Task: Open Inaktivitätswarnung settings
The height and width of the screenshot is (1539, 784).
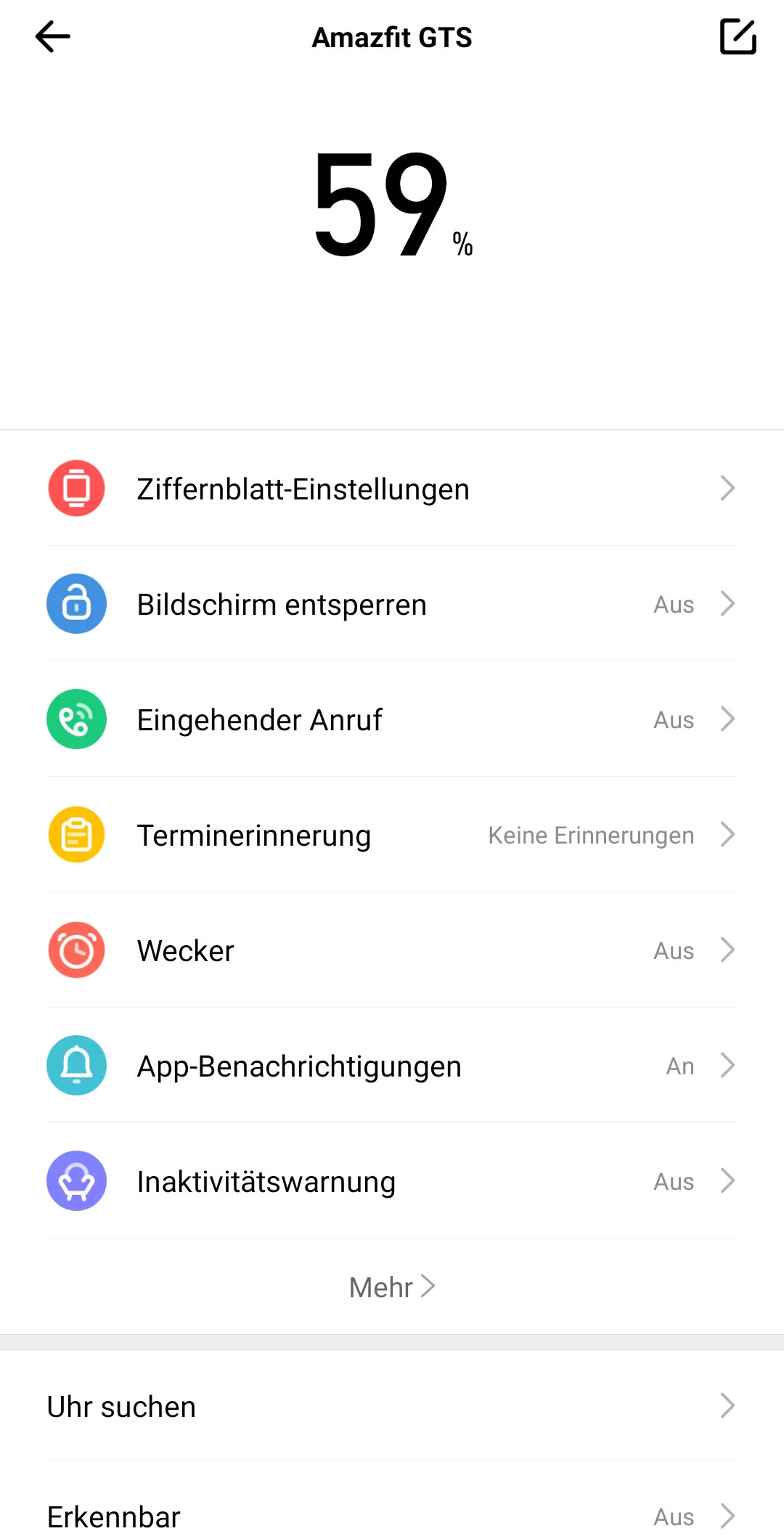Action: [392, 1181]
